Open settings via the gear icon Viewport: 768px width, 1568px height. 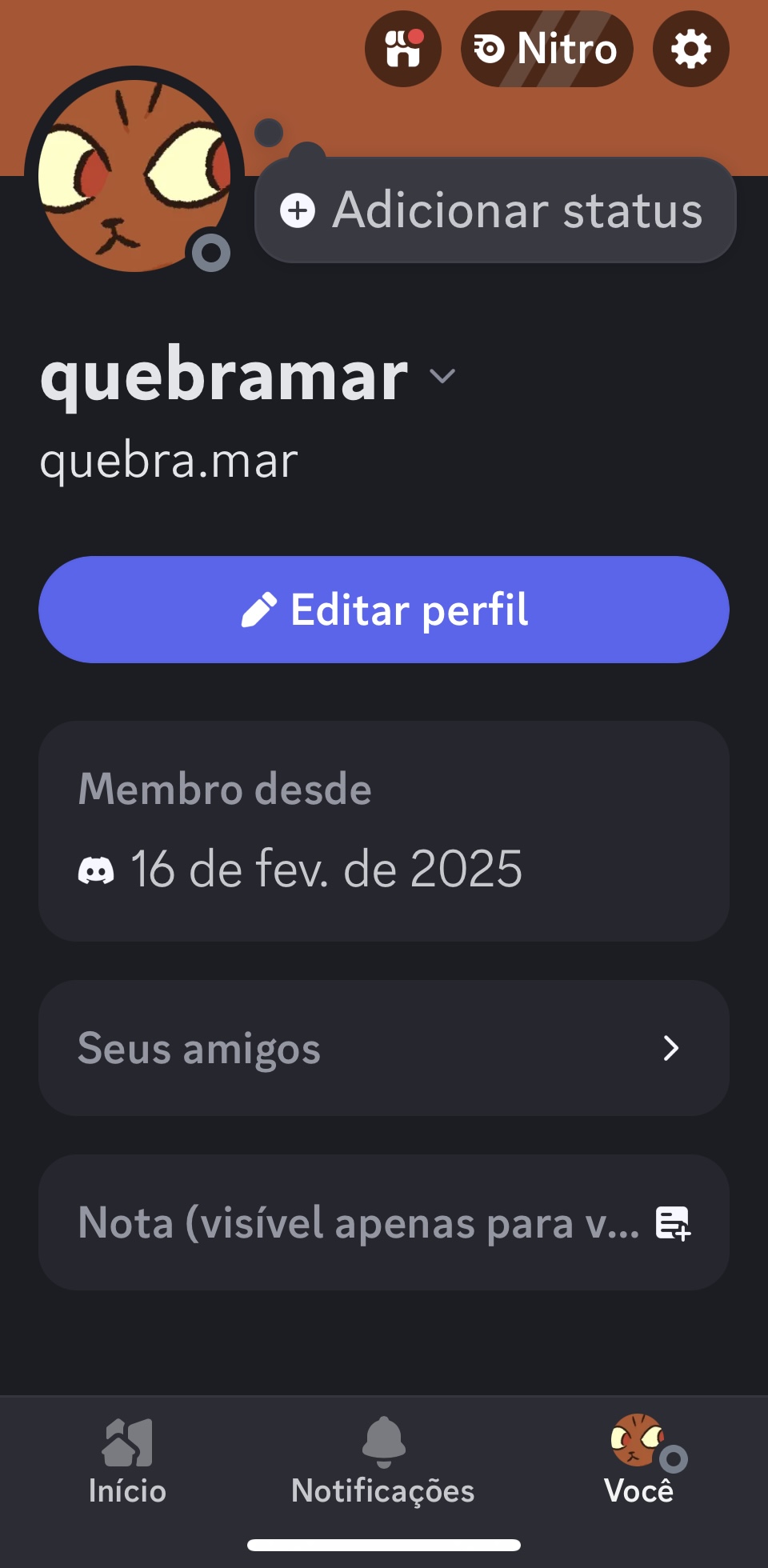[691, 49]
